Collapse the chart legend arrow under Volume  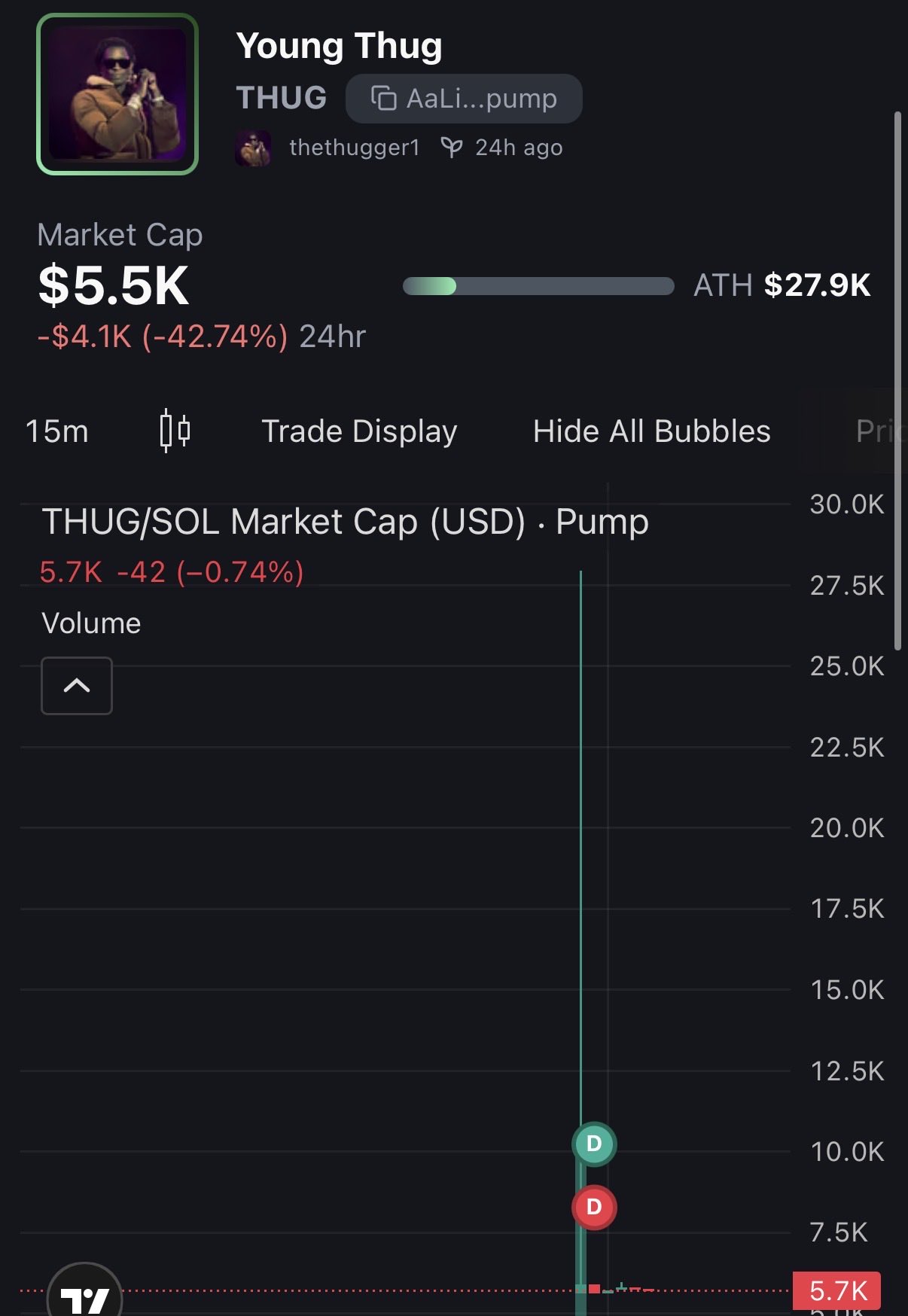[77, 686]
